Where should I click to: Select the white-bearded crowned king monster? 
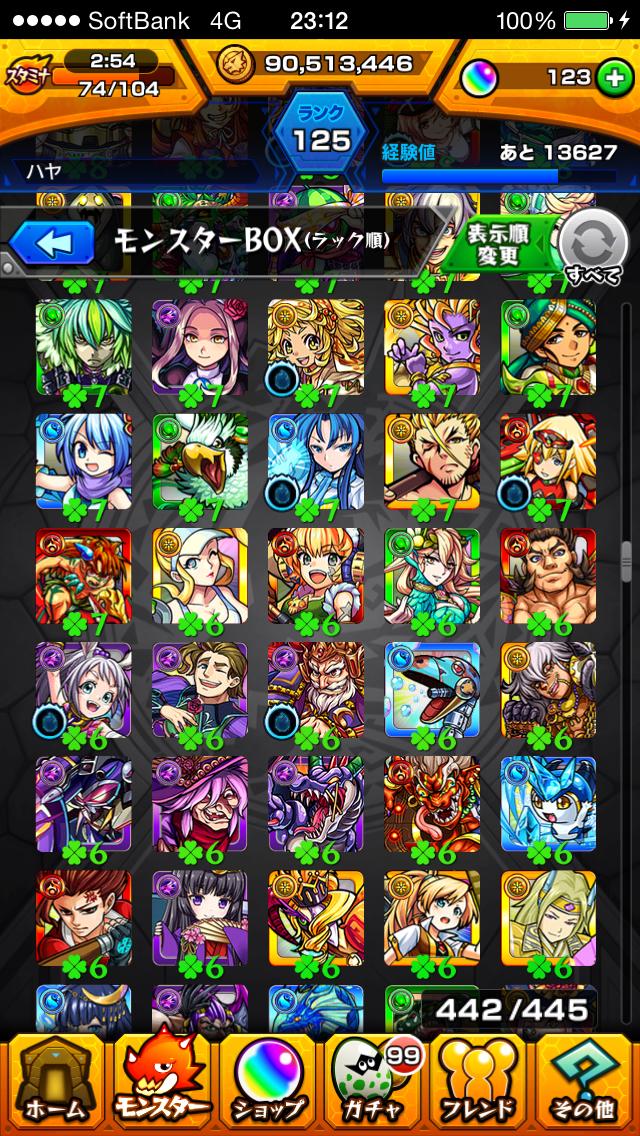coord(316,690)
